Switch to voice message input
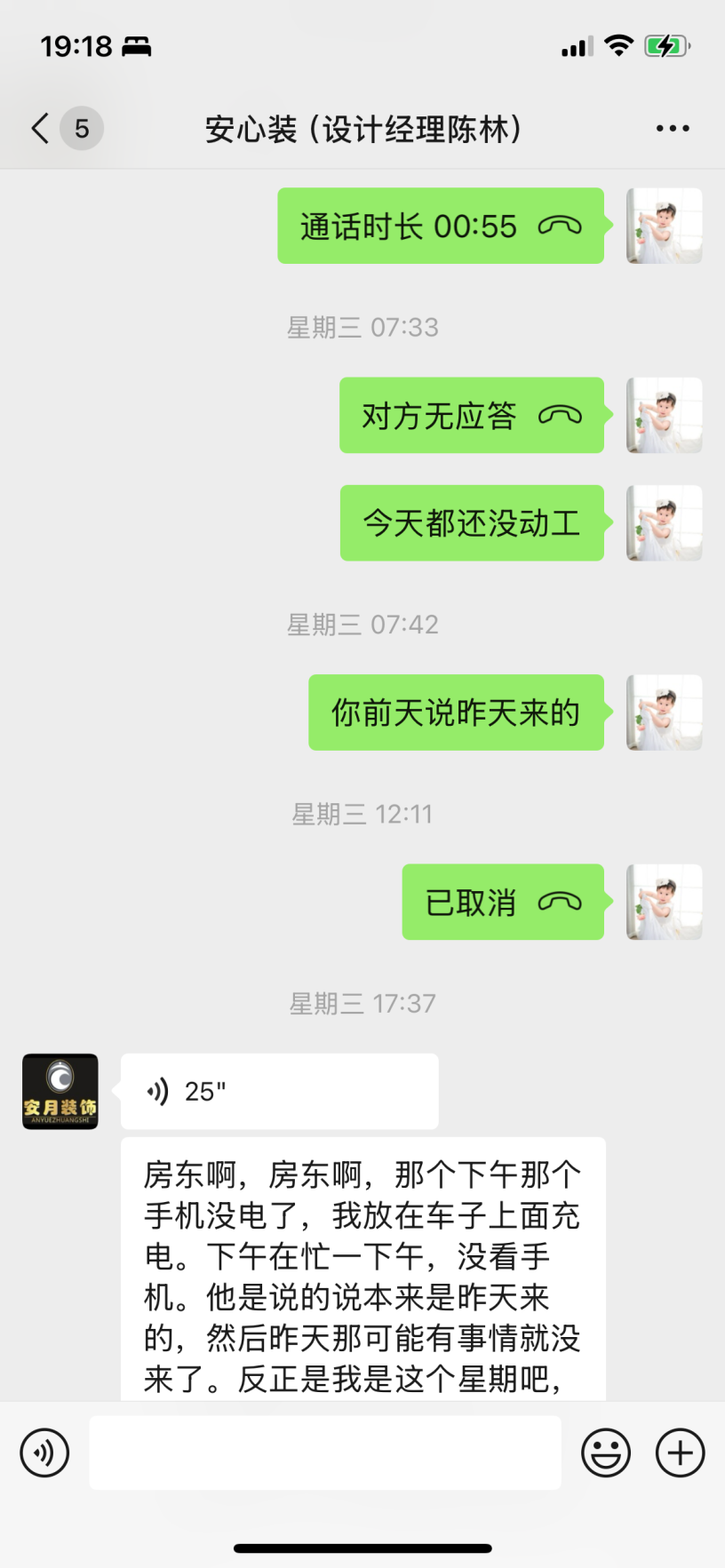The image size is (725, 1568). click(x=44, y=1453)
